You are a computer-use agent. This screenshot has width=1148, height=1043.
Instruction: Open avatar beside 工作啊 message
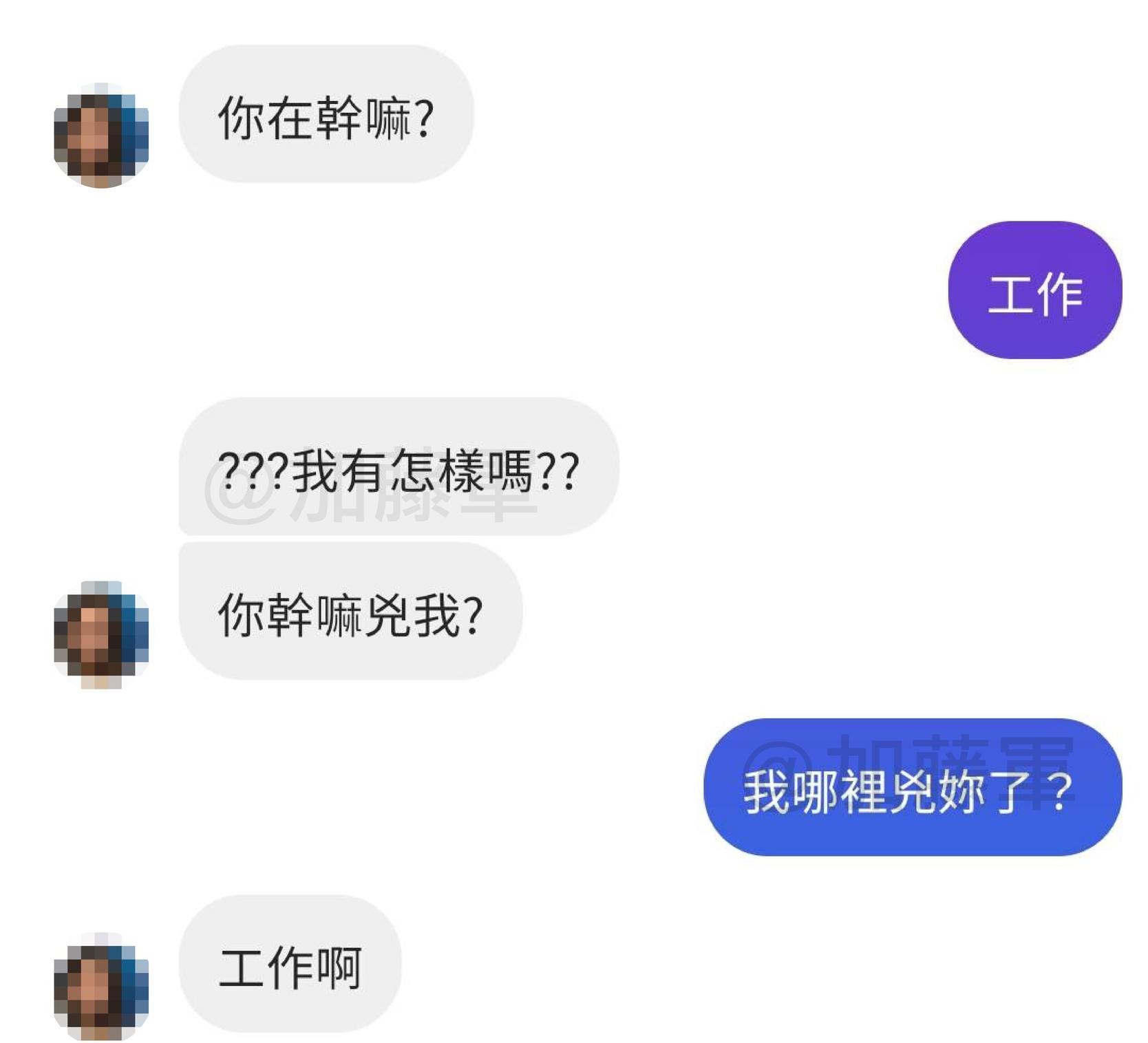tap(101, 987)
